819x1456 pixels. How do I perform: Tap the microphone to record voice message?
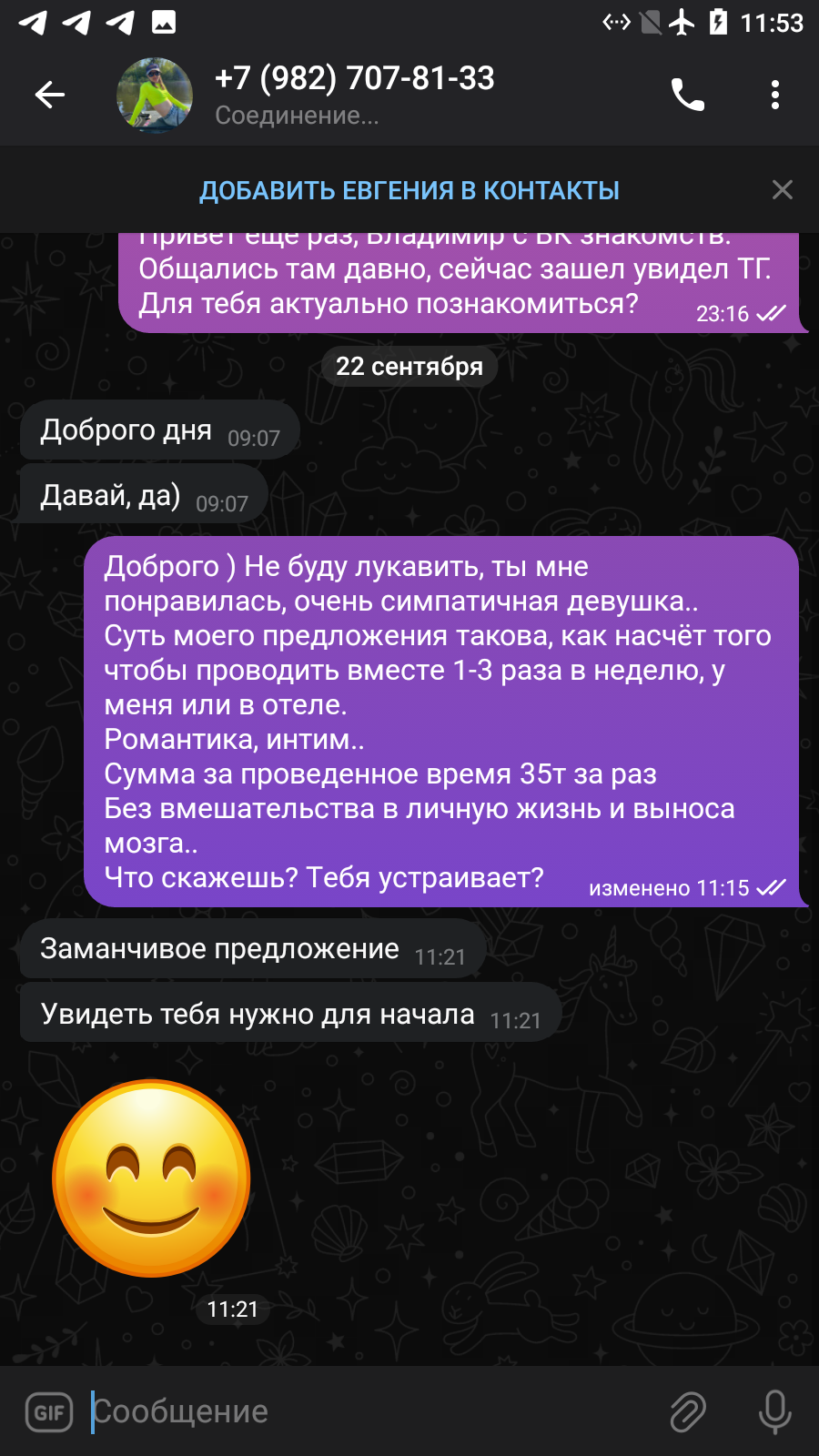point(775,1412)
